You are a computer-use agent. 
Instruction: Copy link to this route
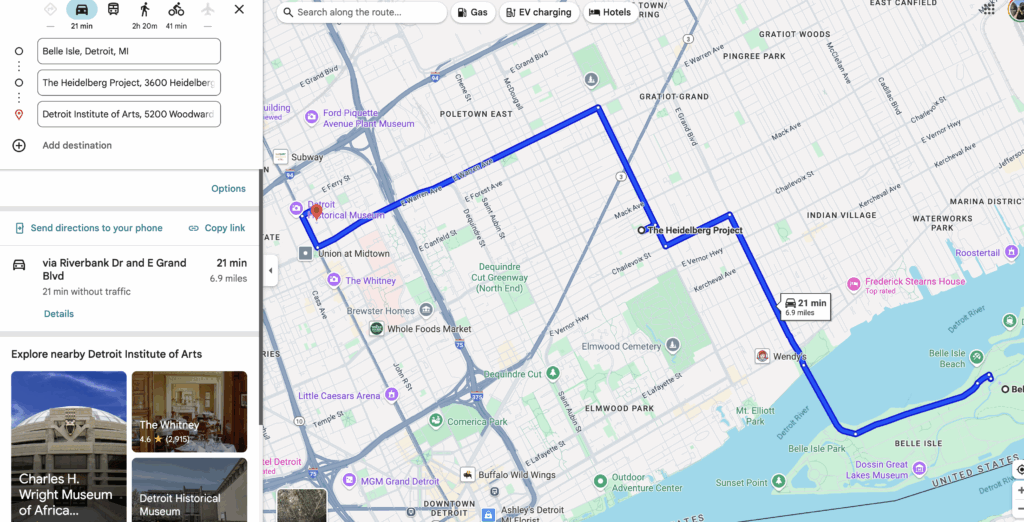[x=217, y=228]
